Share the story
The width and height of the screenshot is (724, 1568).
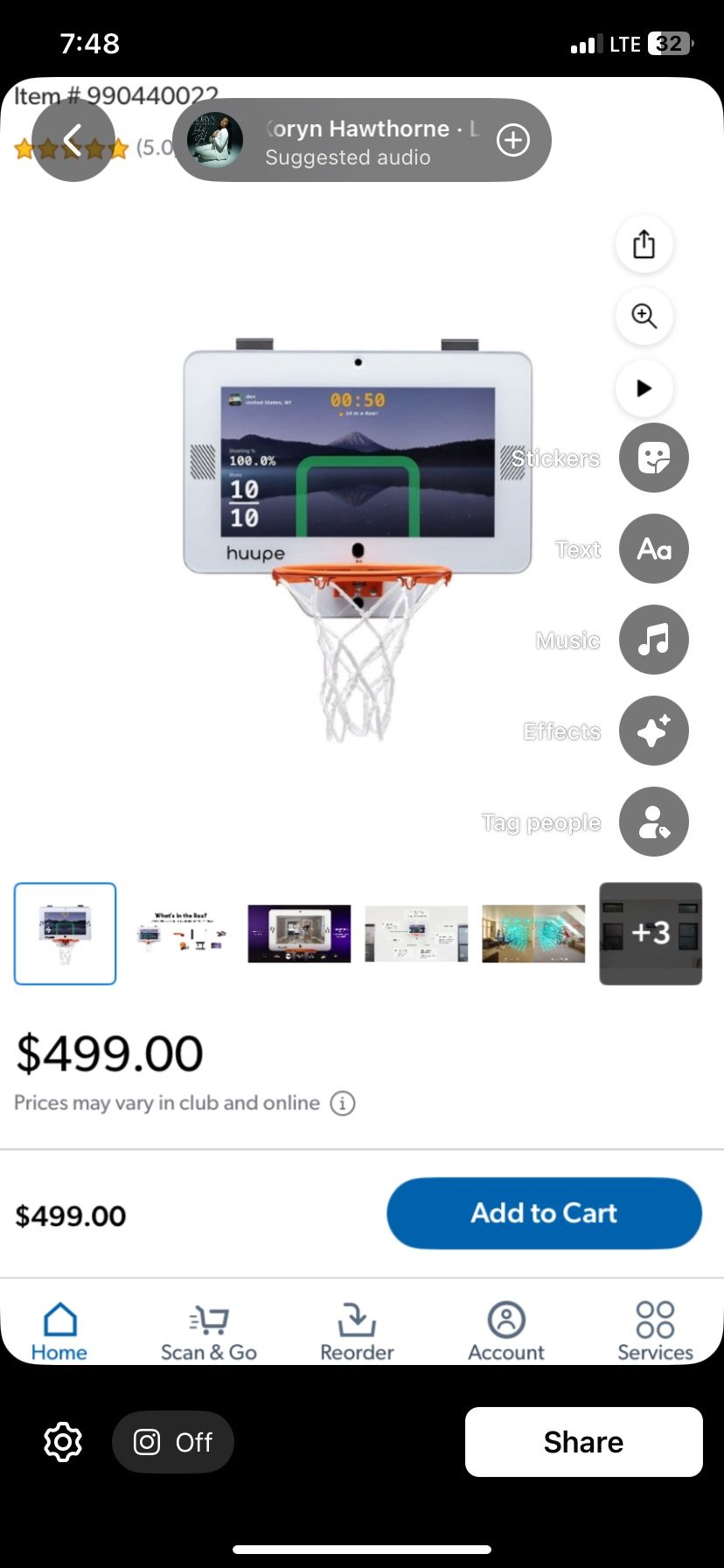[x=583, y=1442]
